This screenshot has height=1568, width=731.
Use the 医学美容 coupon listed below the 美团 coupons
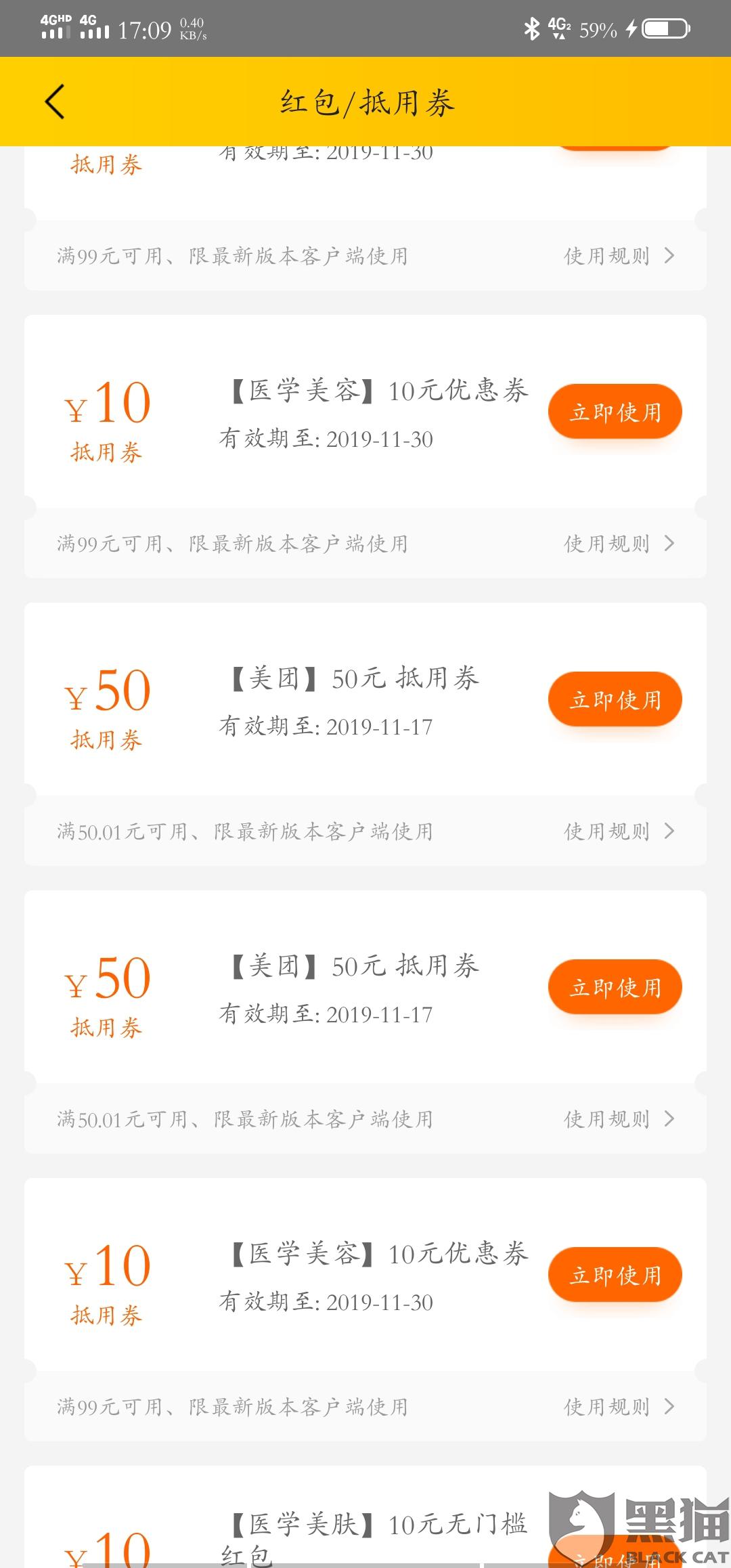(x=615, y=1275)
